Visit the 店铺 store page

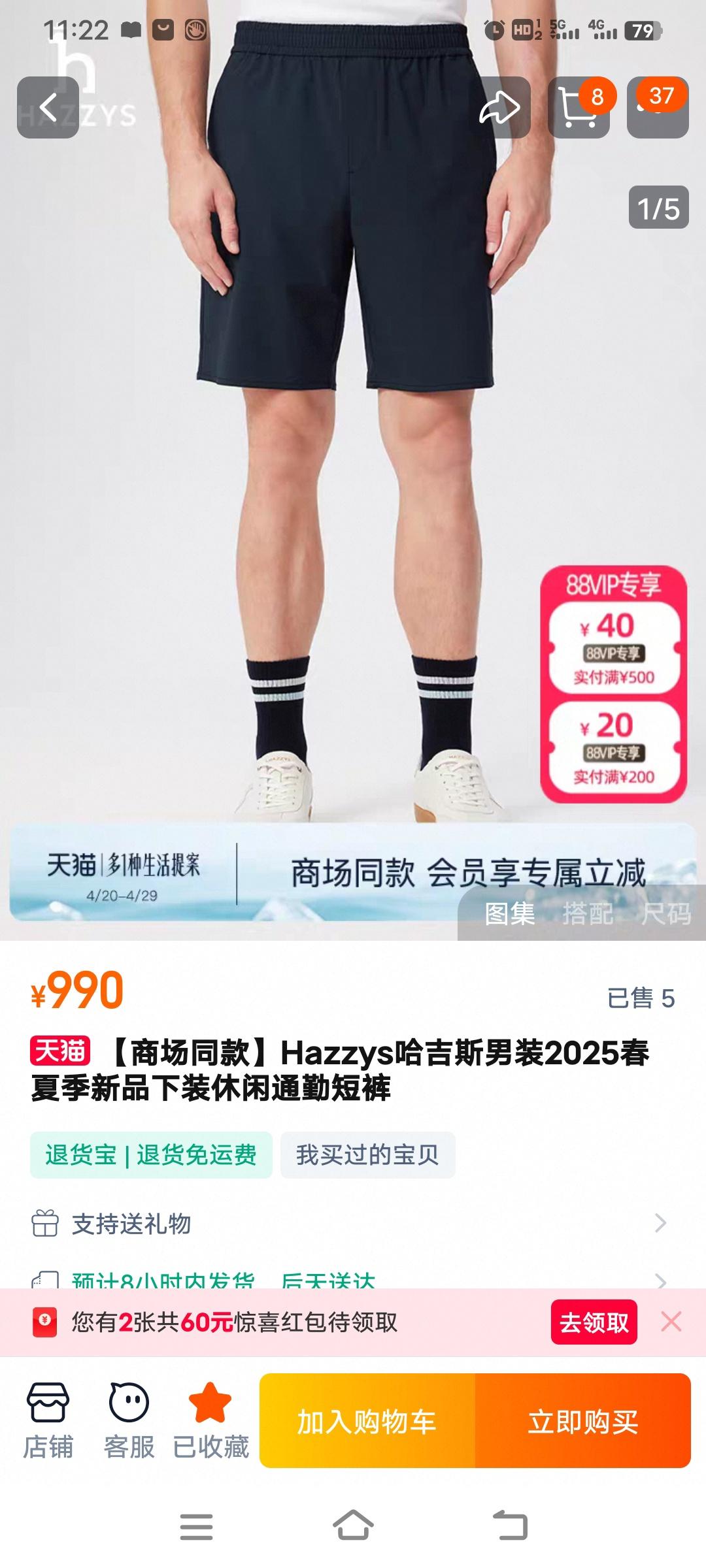click(x=48, y=1420)
